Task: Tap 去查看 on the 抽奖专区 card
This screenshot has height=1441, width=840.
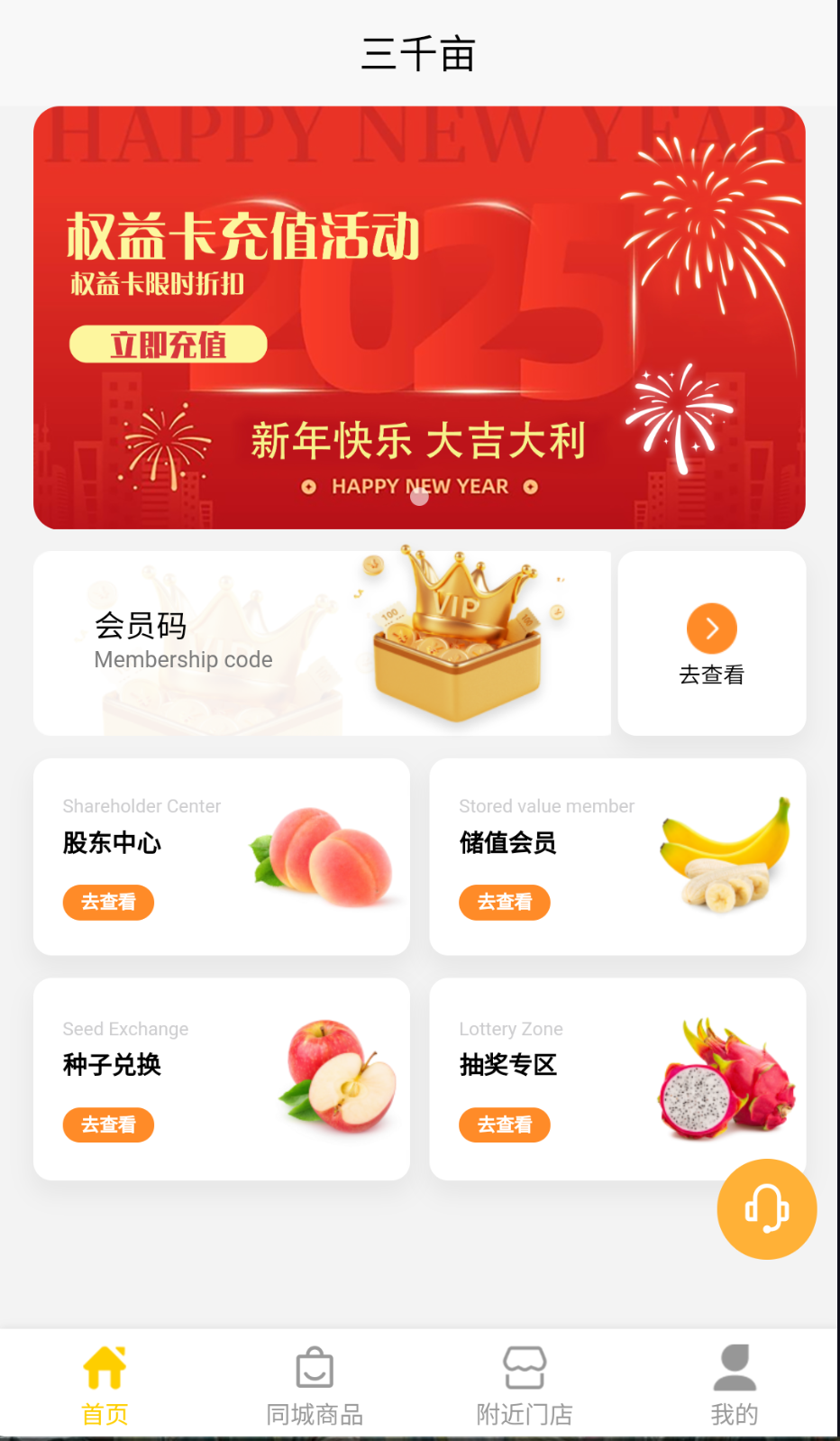Action: pyautogui.click(x=504, y=1124)
